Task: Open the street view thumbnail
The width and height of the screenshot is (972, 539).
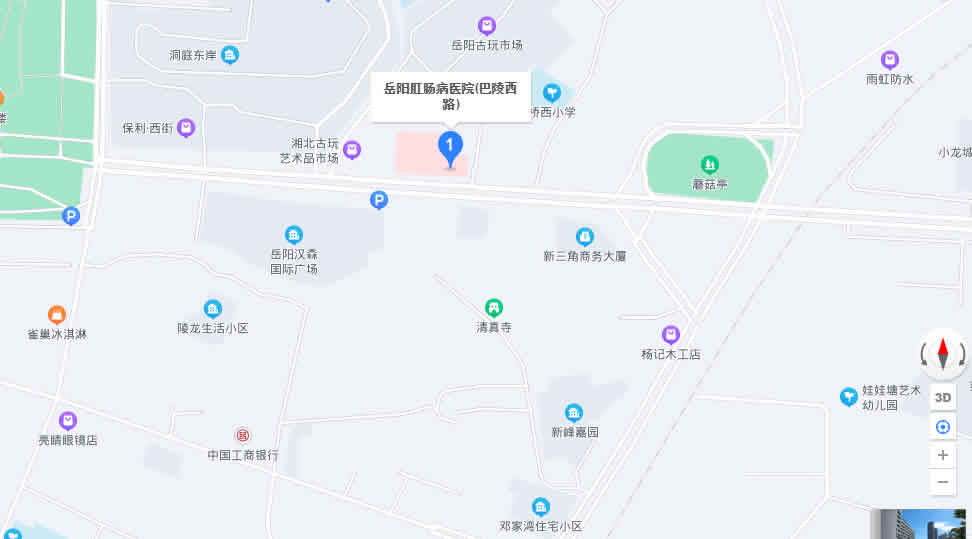Action: click(x=920, y=524)
